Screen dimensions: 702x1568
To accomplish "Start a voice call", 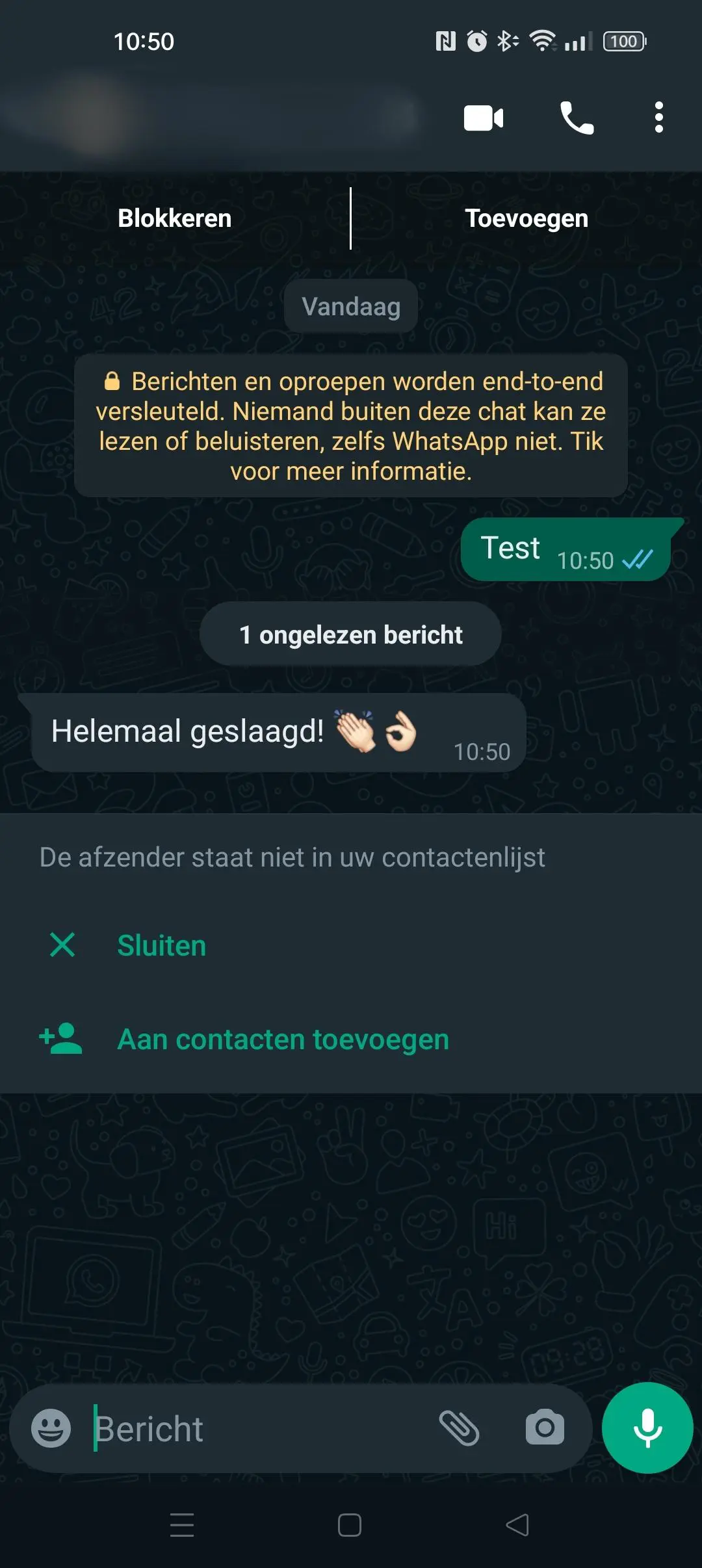I will 577,118.
